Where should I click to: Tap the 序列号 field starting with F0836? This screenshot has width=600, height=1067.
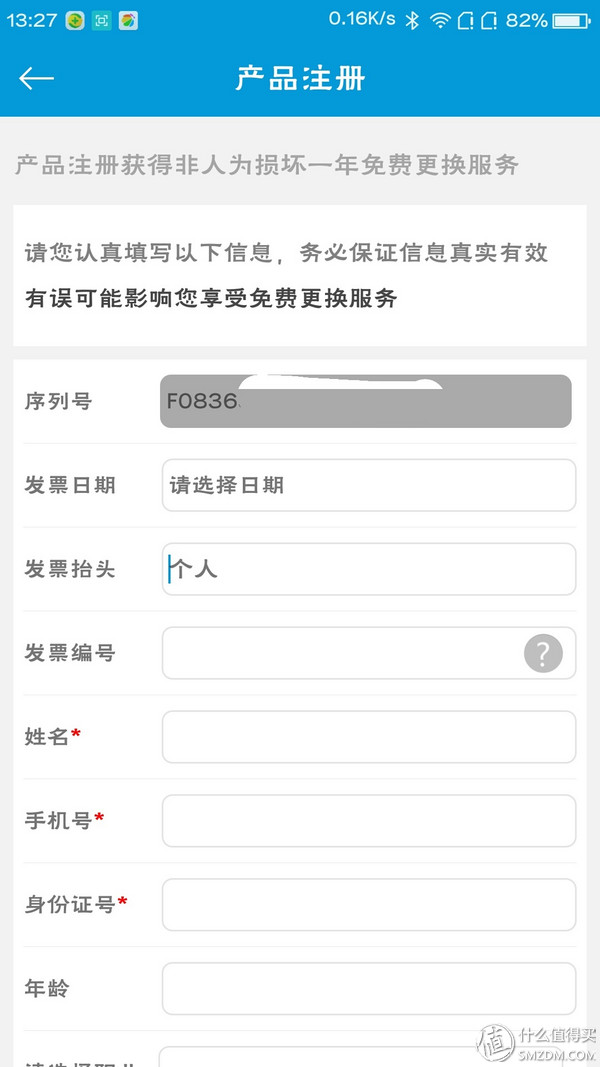366,401
